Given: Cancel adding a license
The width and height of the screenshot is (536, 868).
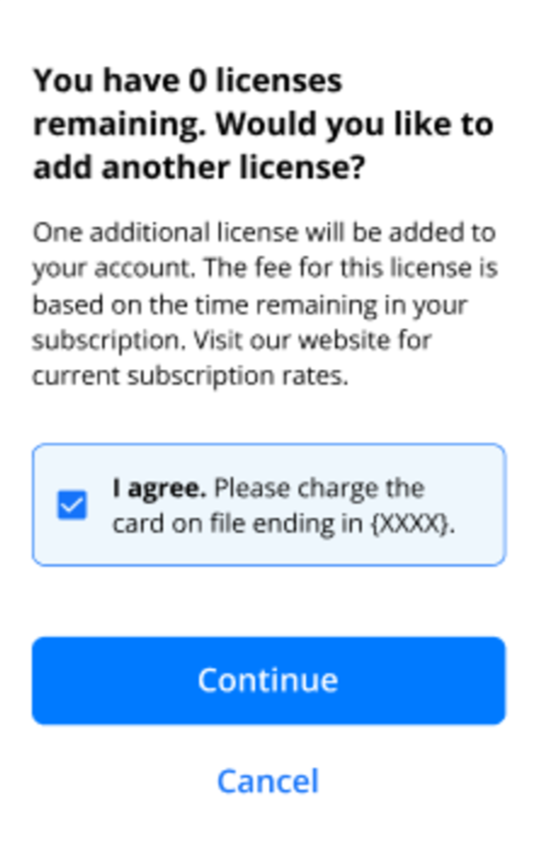Looking at the screenshot, I should (x=268, y=781).
